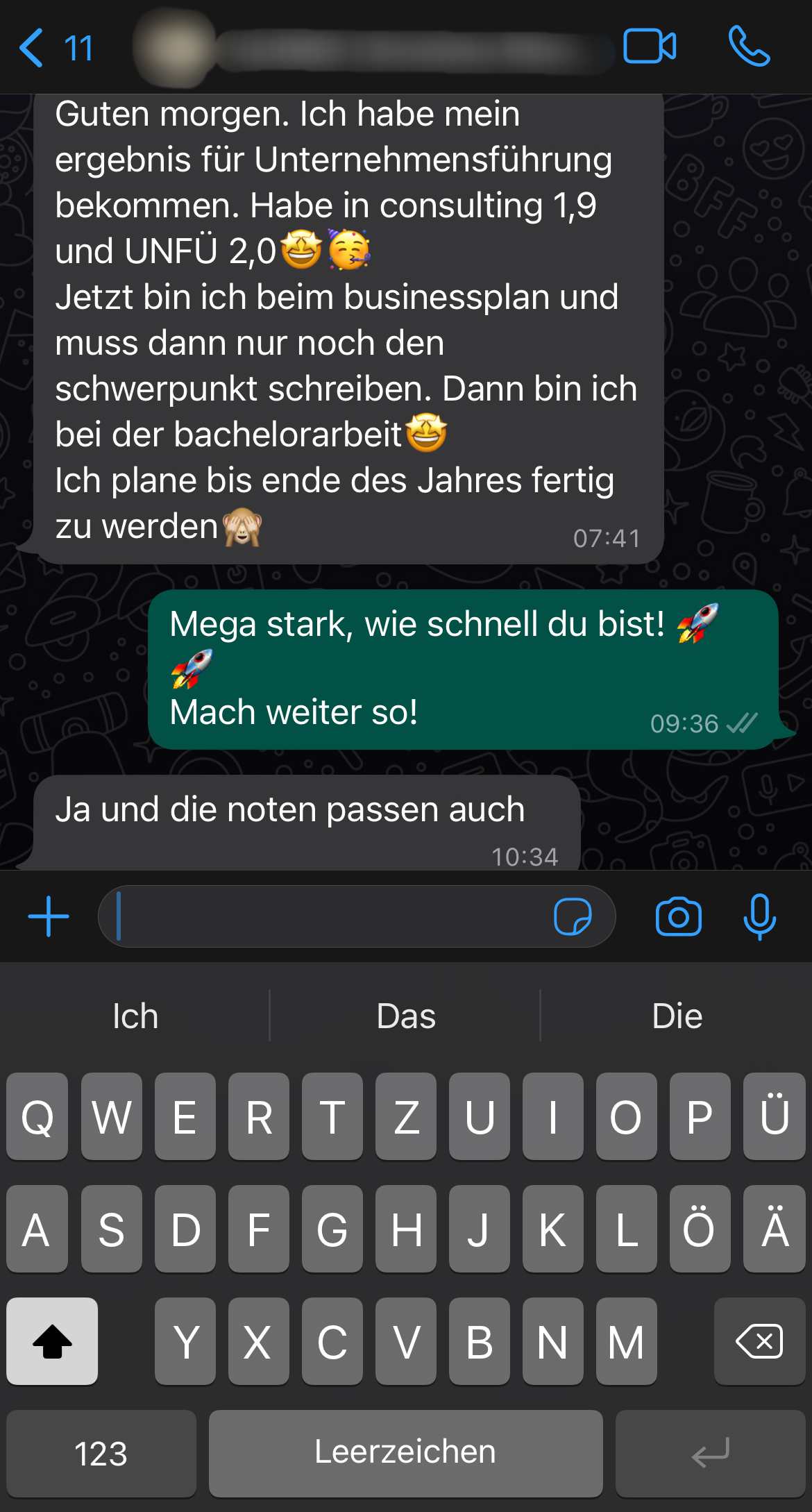Insert the suggested word "Das"
This screenshot has height=1512, width=812.
[x=406, y=1016]
